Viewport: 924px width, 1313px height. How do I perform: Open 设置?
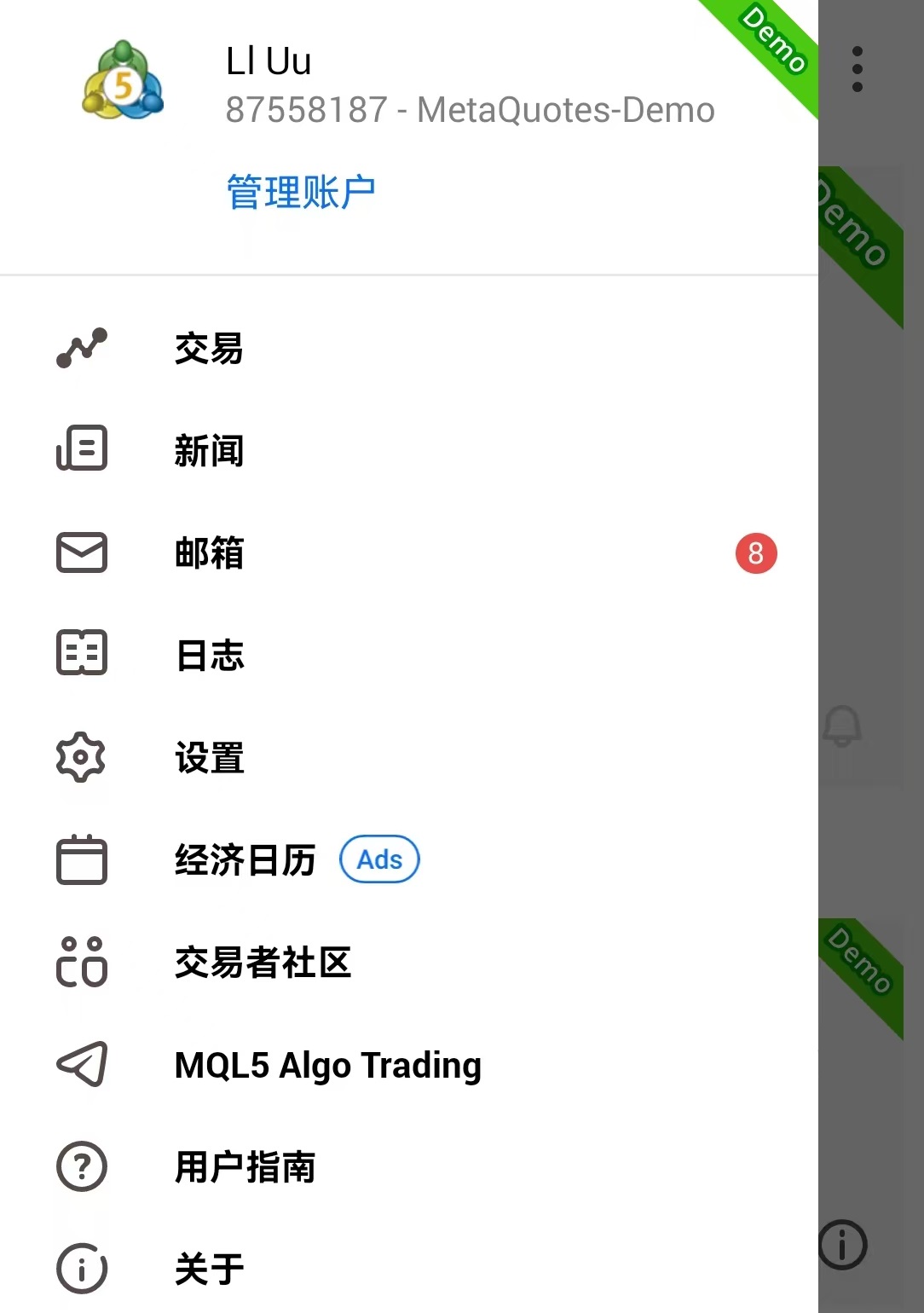pyautogui.click(x=209, y=758)
